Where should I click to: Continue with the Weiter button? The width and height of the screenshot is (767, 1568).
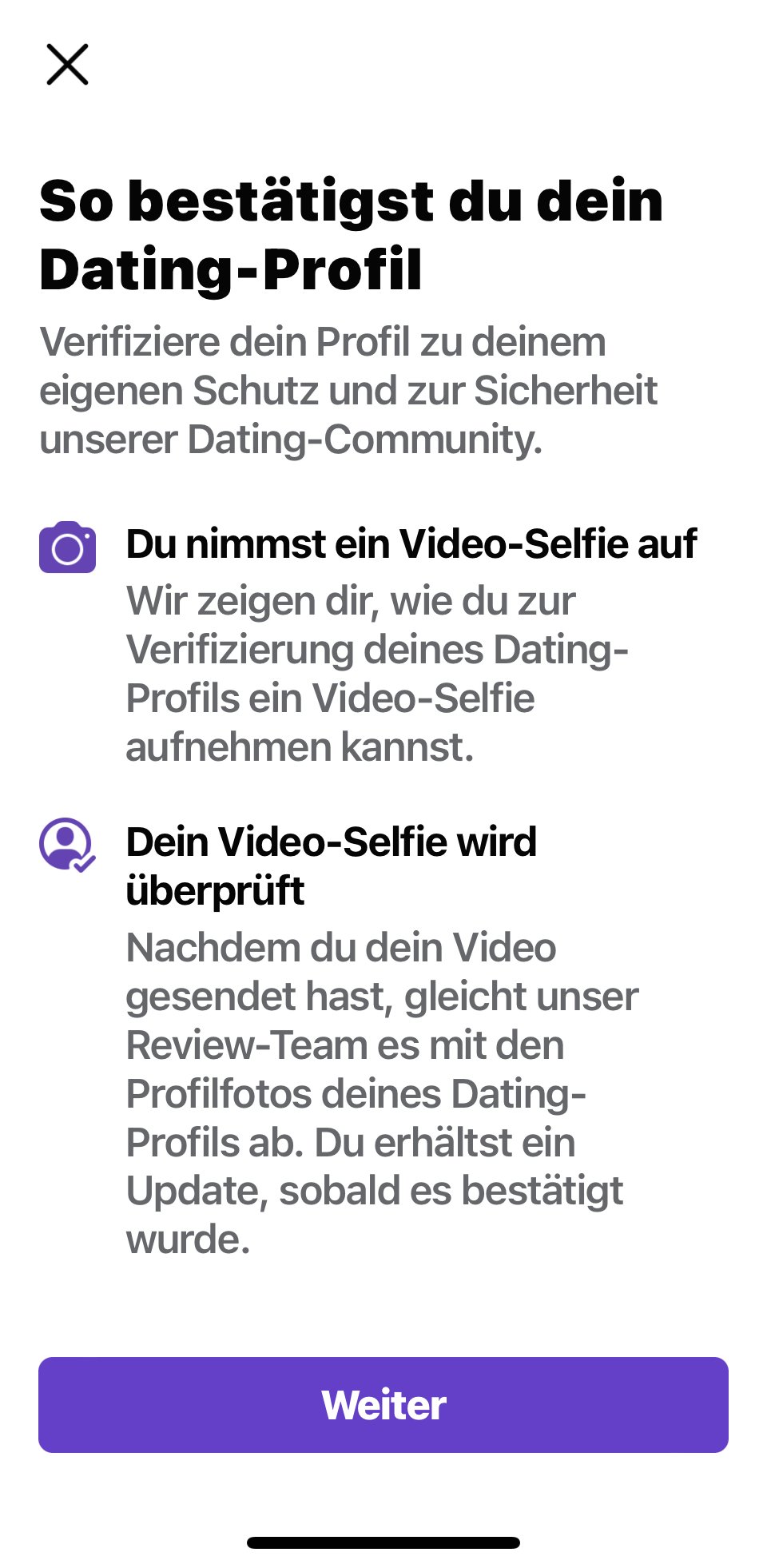tap(383, 1404)
